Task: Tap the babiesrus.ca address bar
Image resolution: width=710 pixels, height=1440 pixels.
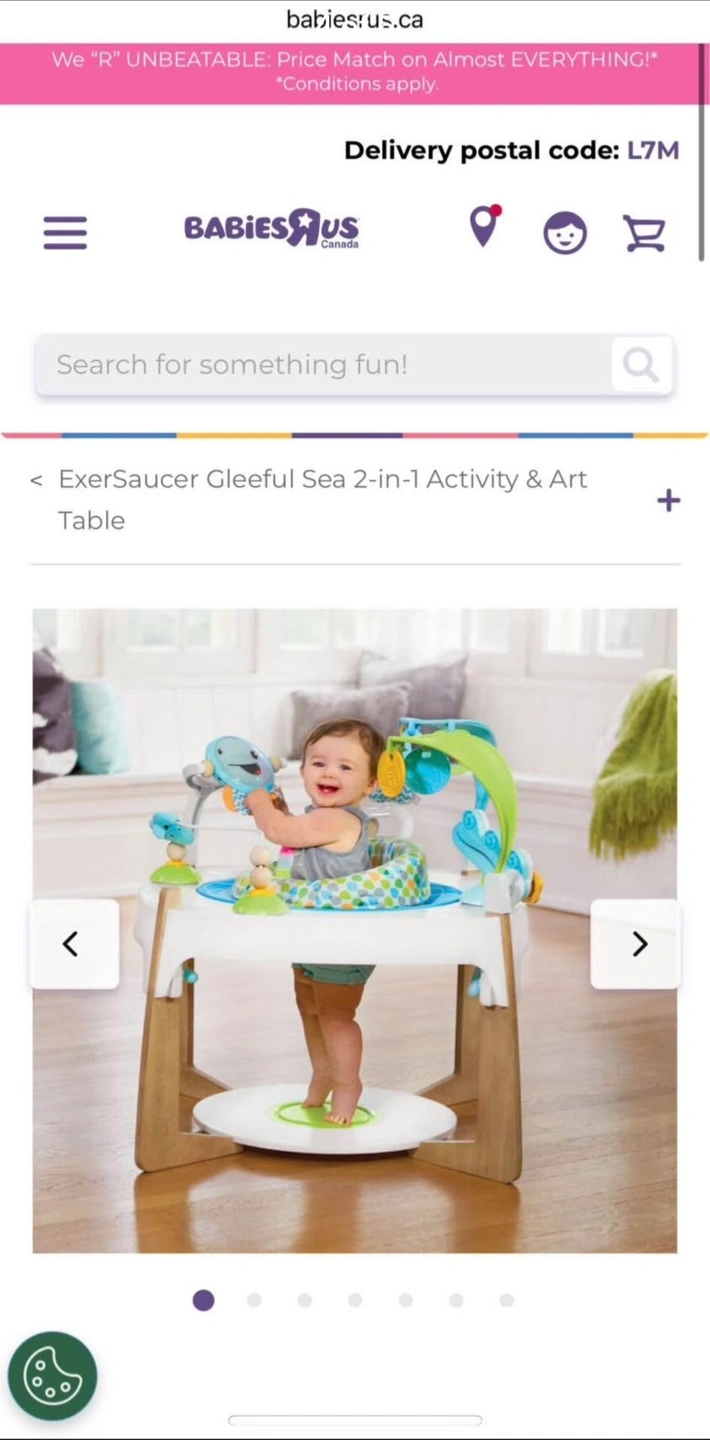Action: (354, 19)
